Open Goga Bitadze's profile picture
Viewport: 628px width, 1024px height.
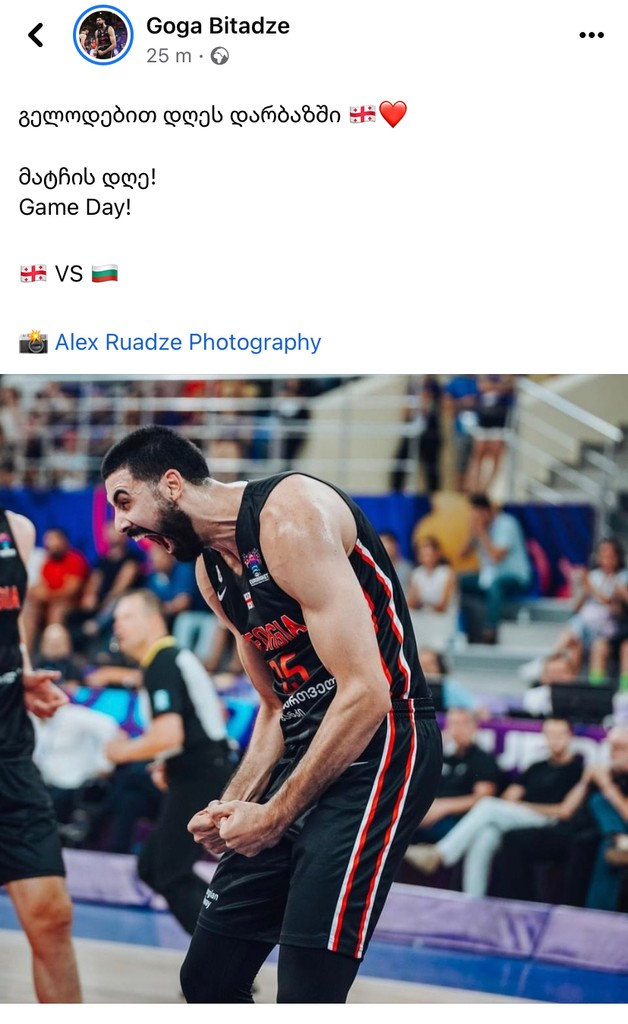(103, 35)
